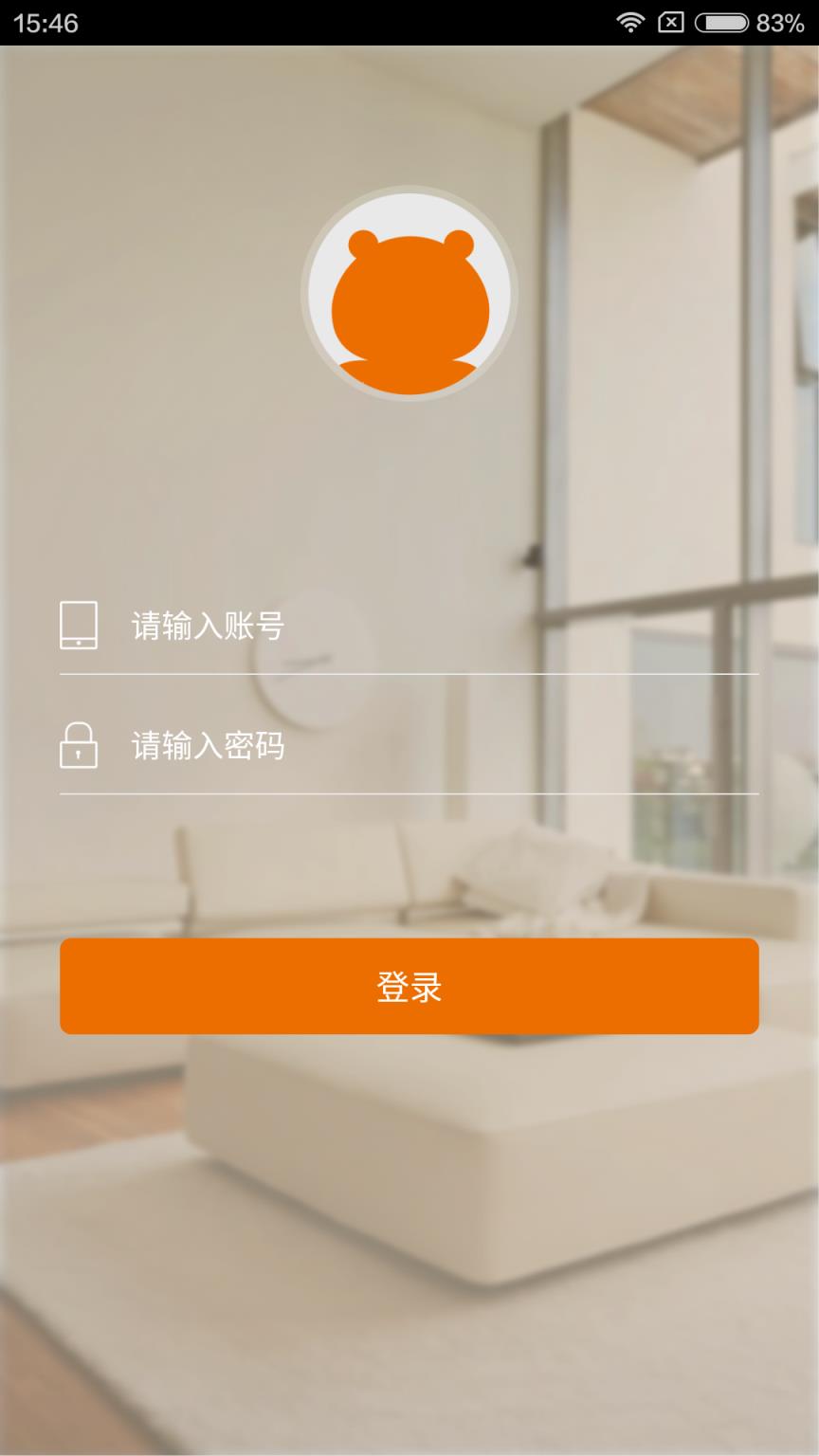Click the underline beneath the password field
Screen dimensions: 819x1456
click(409, 792)
